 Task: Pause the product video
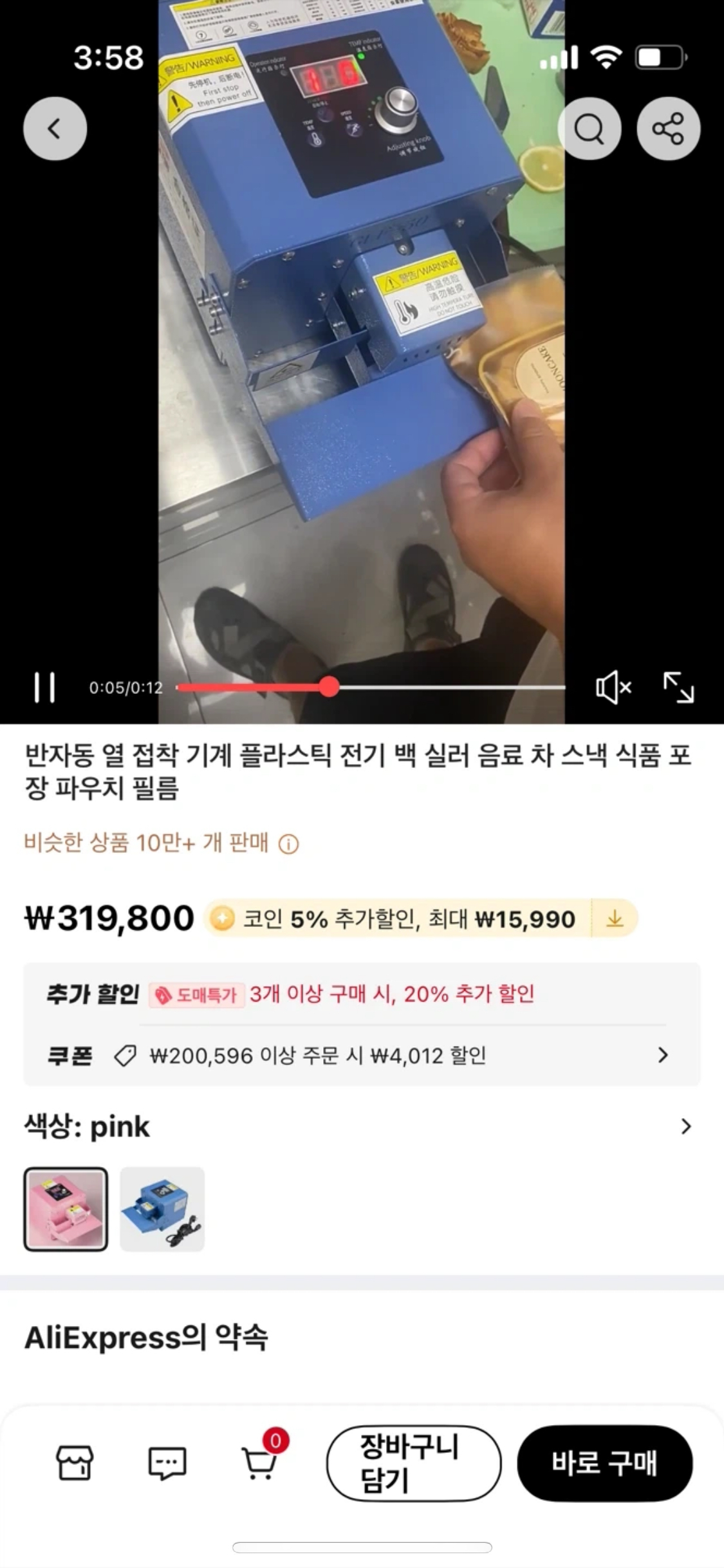click(x=44, y=687)
